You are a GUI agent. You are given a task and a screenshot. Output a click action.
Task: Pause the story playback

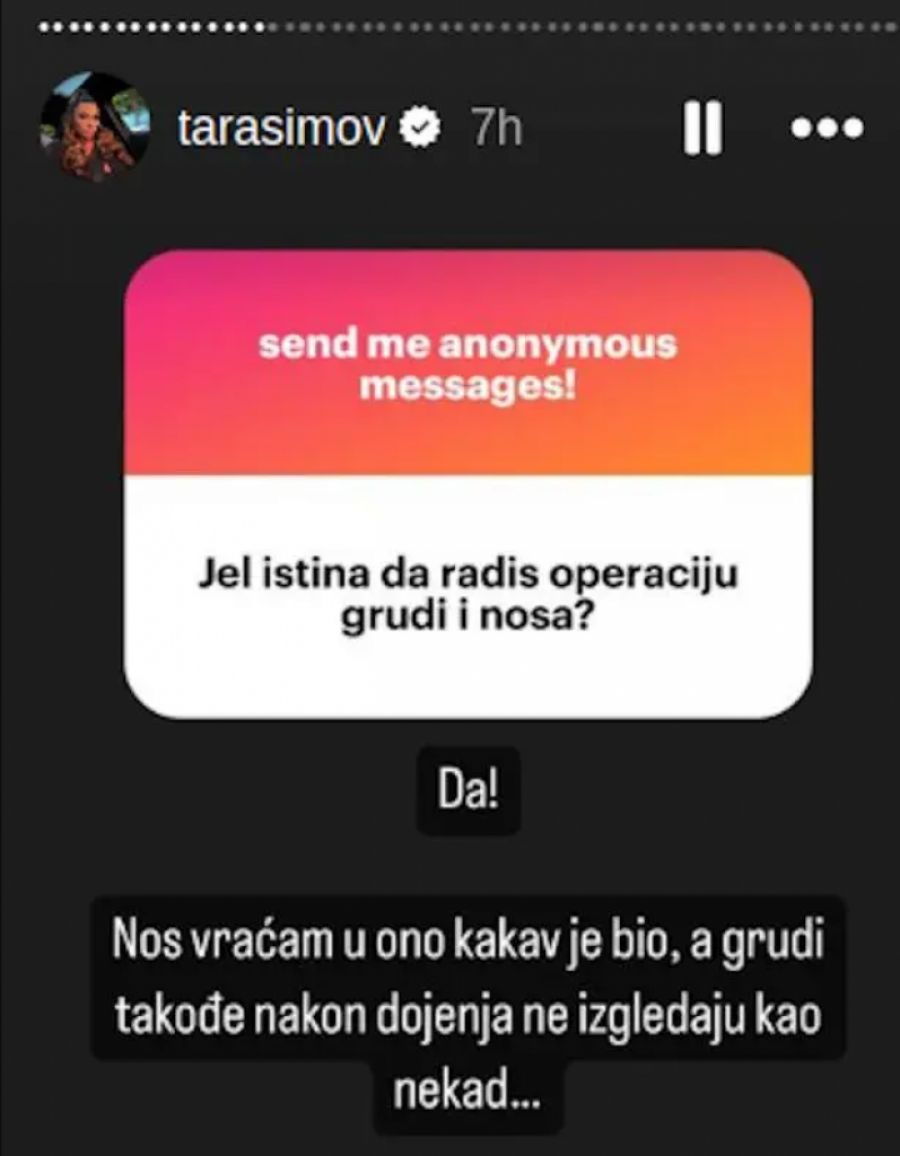coord(702,128)
